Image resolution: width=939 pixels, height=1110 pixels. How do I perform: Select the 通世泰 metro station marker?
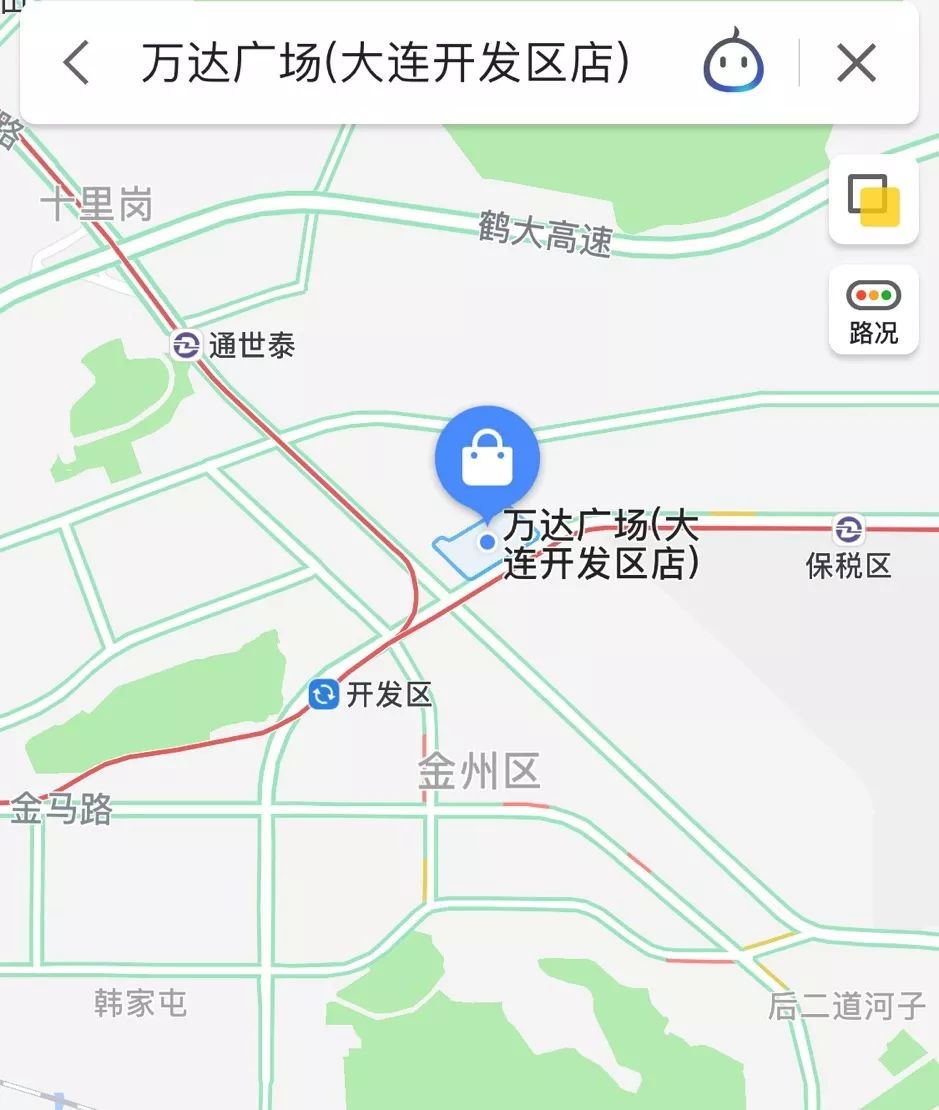coord(186,346)
